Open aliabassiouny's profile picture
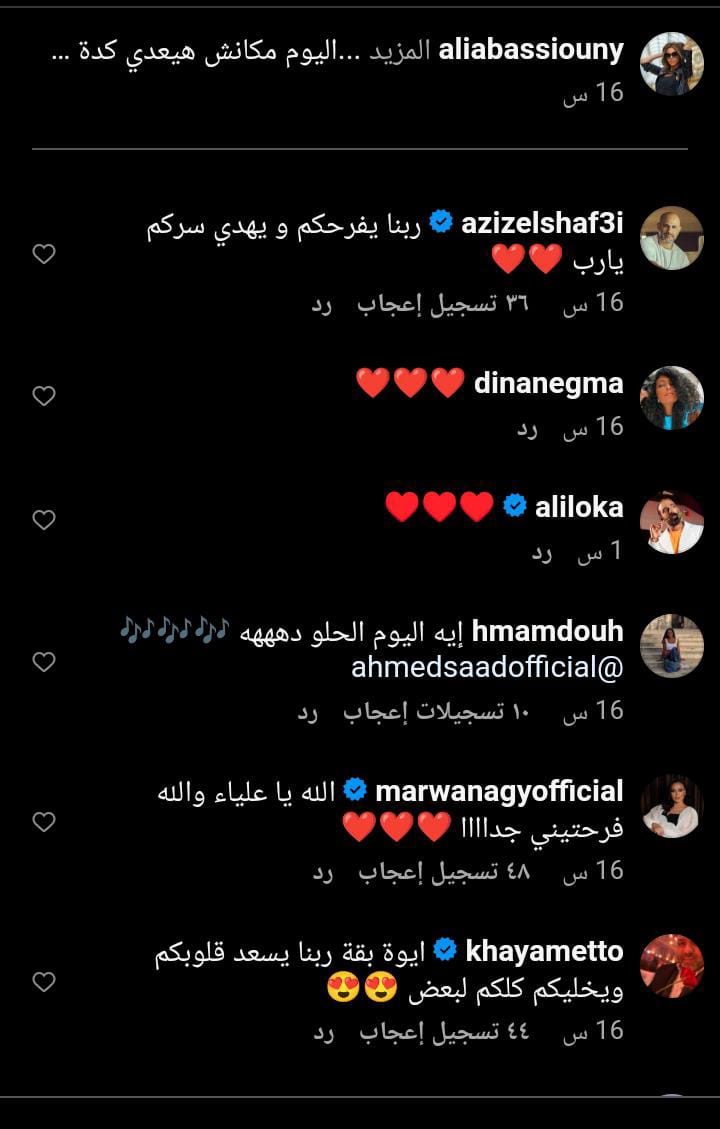This screenshot has height=1129, width=720. point(671,64)
